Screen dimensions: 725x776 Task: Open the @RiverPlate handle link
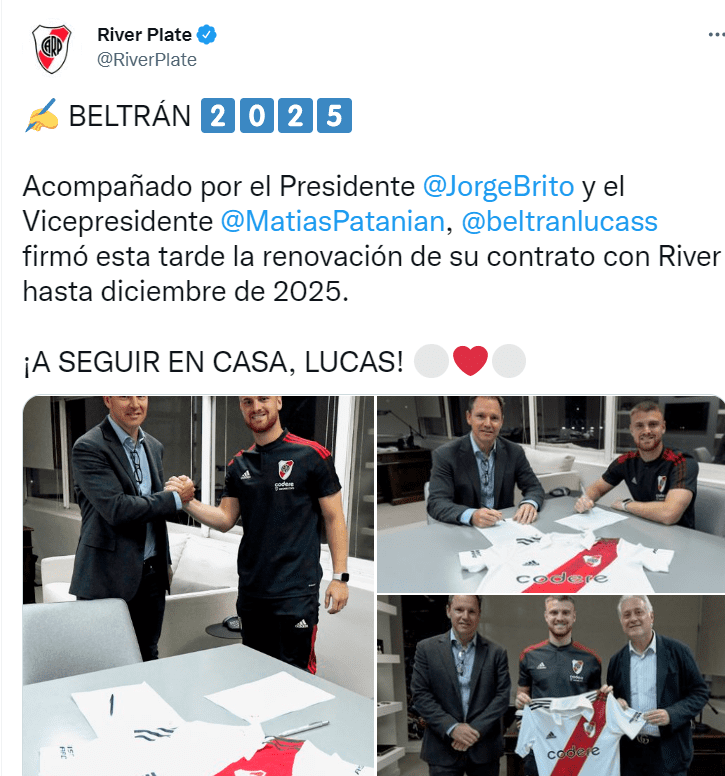146,60
